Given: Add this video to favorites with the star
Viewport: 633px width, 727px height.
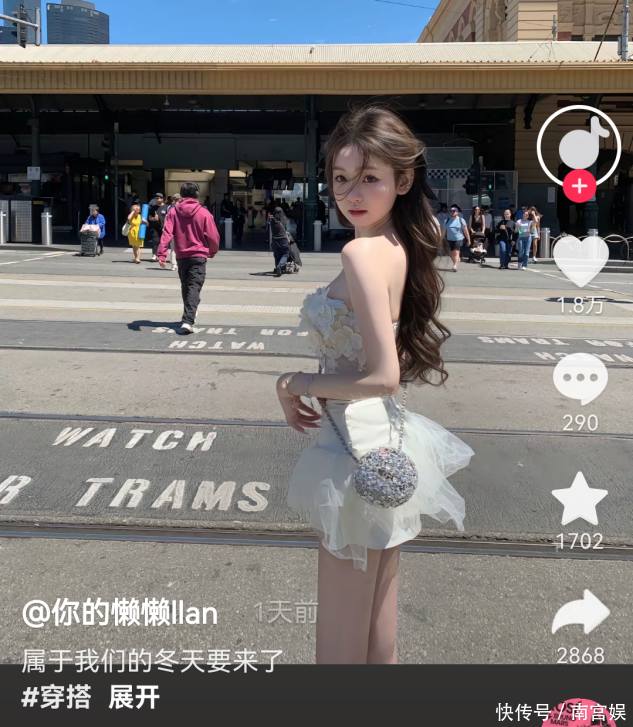Looking at the screenshot, I should click(580, 499).
